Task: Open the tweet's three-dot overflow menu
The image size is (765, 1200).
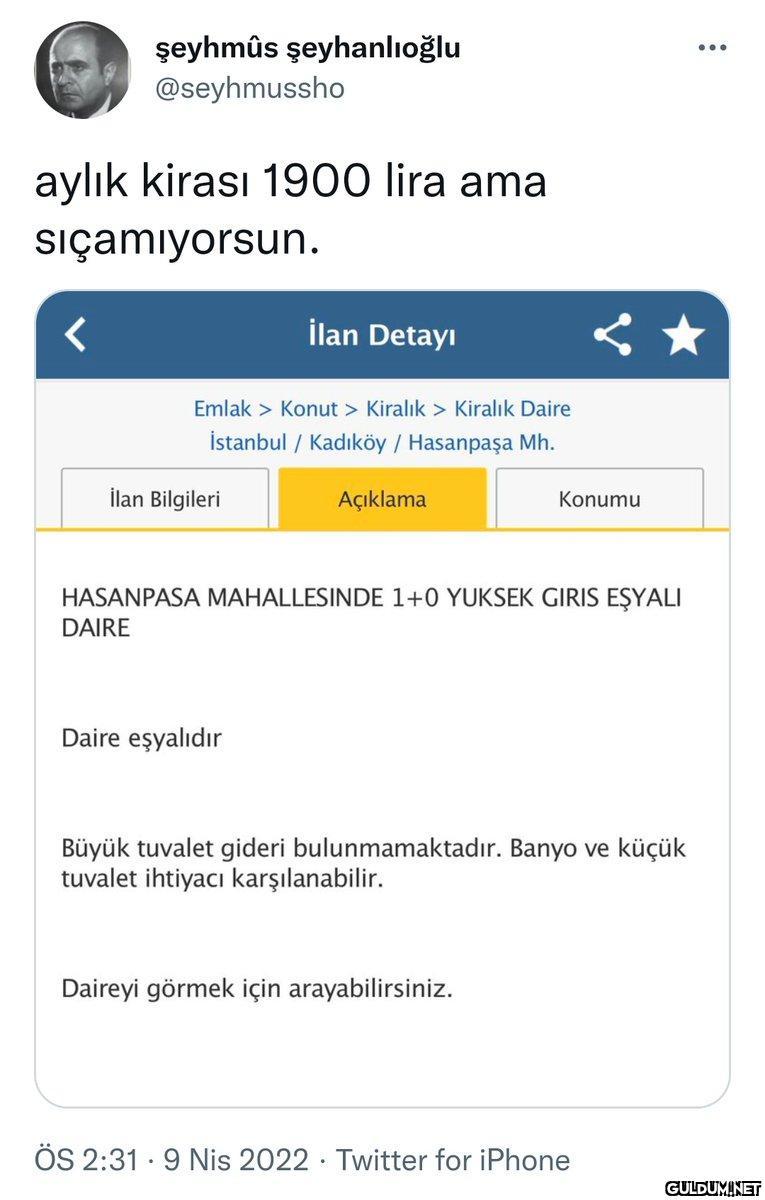Action: pyautogui.click(x=712, y=47)
